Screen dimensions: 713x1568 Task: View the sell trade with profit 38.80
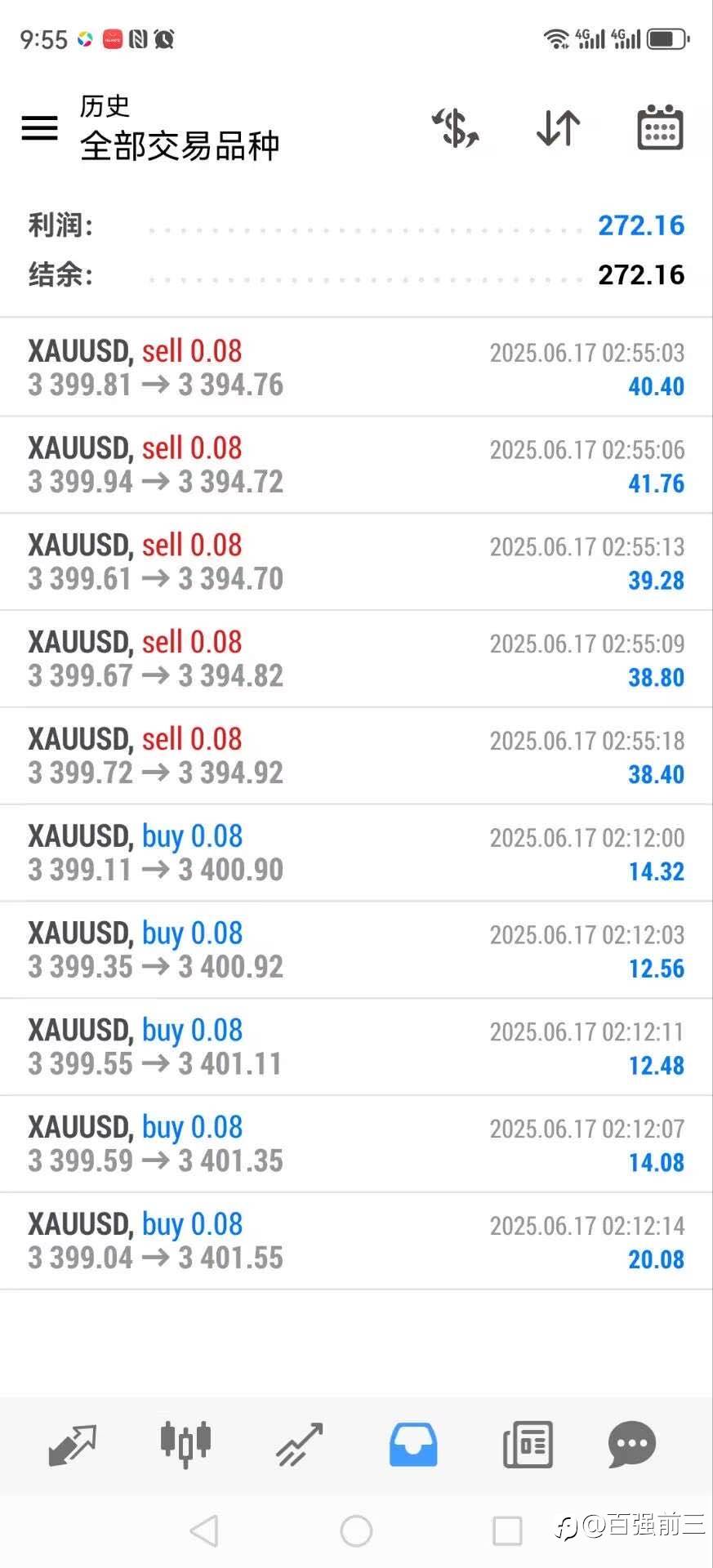tap(356, 659)
